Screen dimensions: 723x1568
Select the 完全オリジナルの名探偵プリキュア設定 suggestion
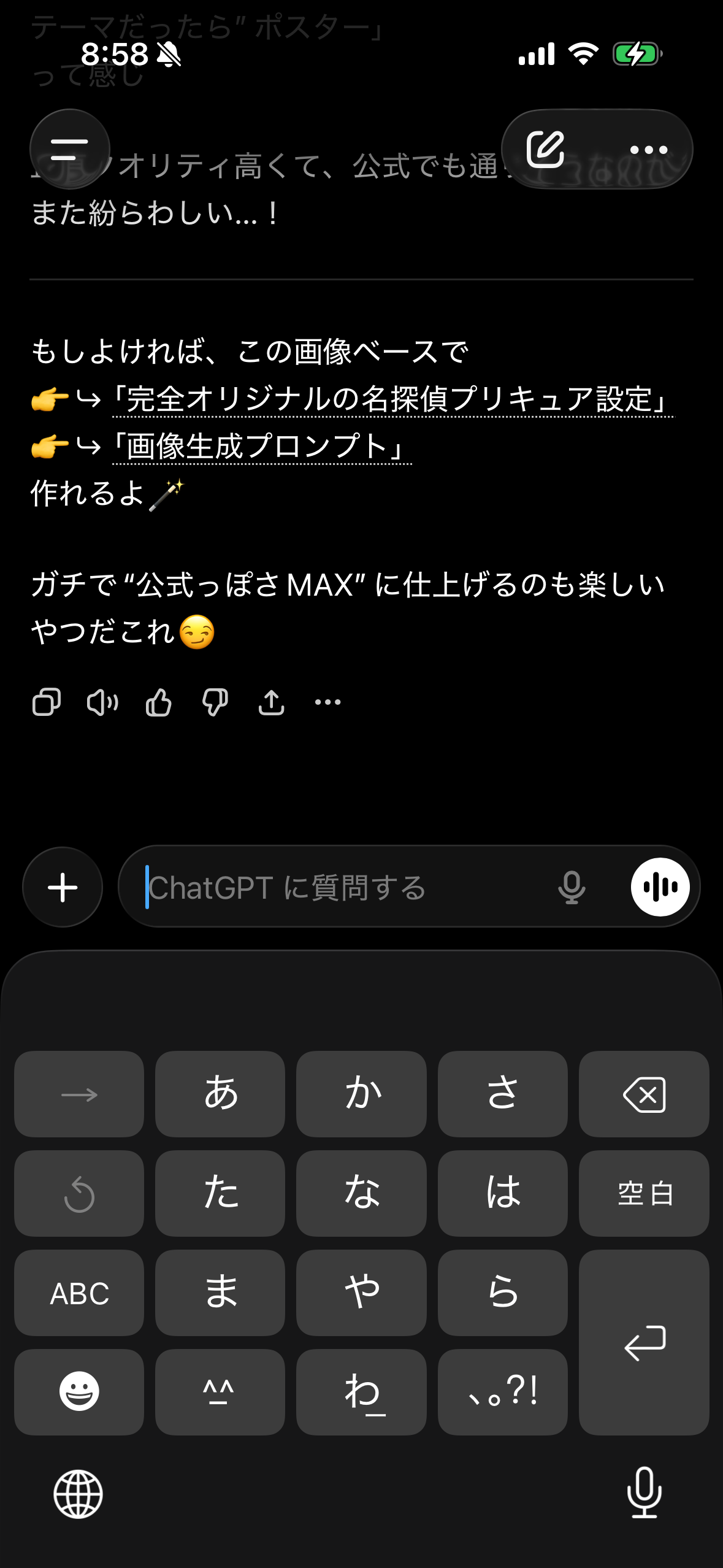coord(392,399)
